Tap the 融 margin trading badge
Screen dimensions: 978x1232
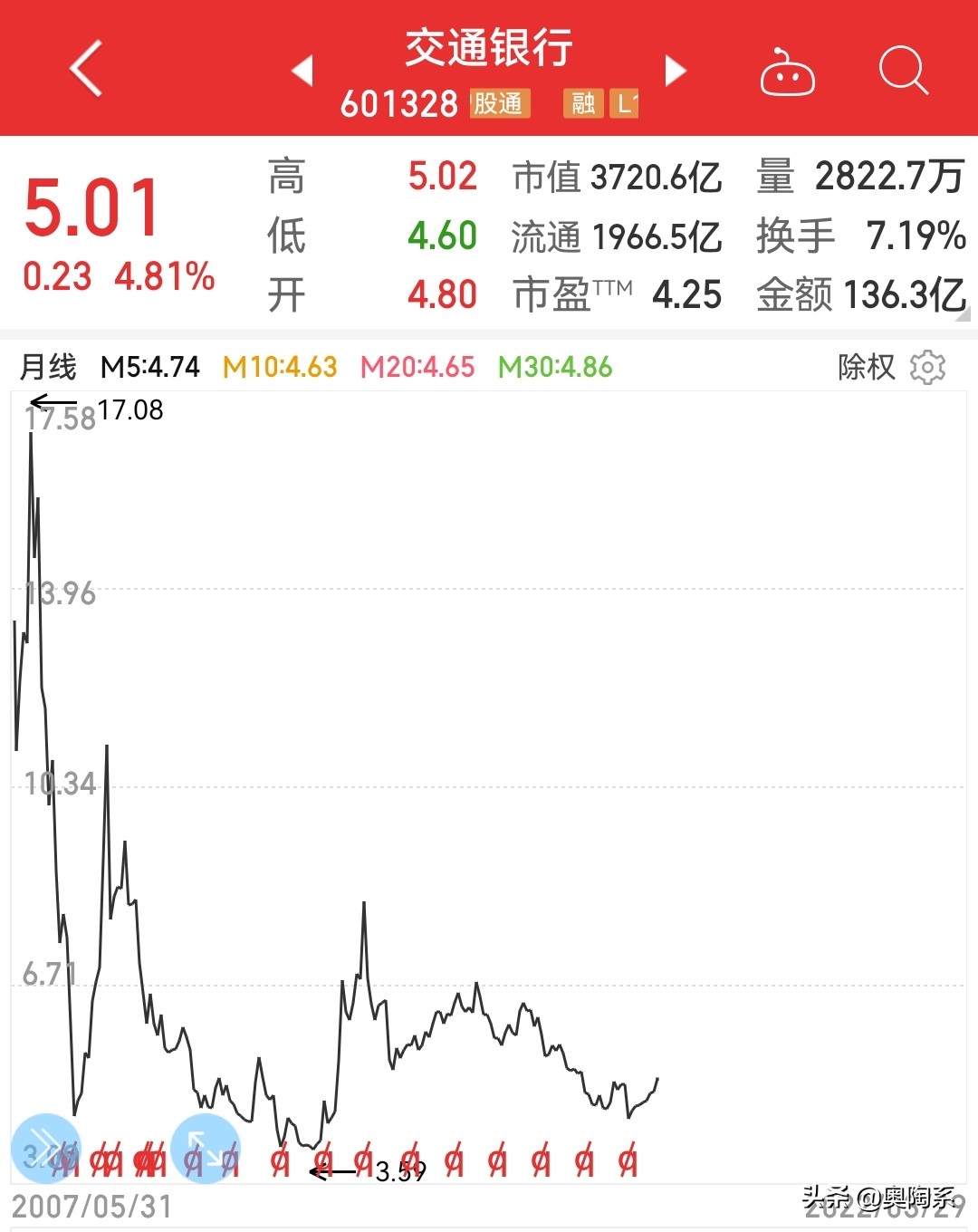tap(583, 103)
